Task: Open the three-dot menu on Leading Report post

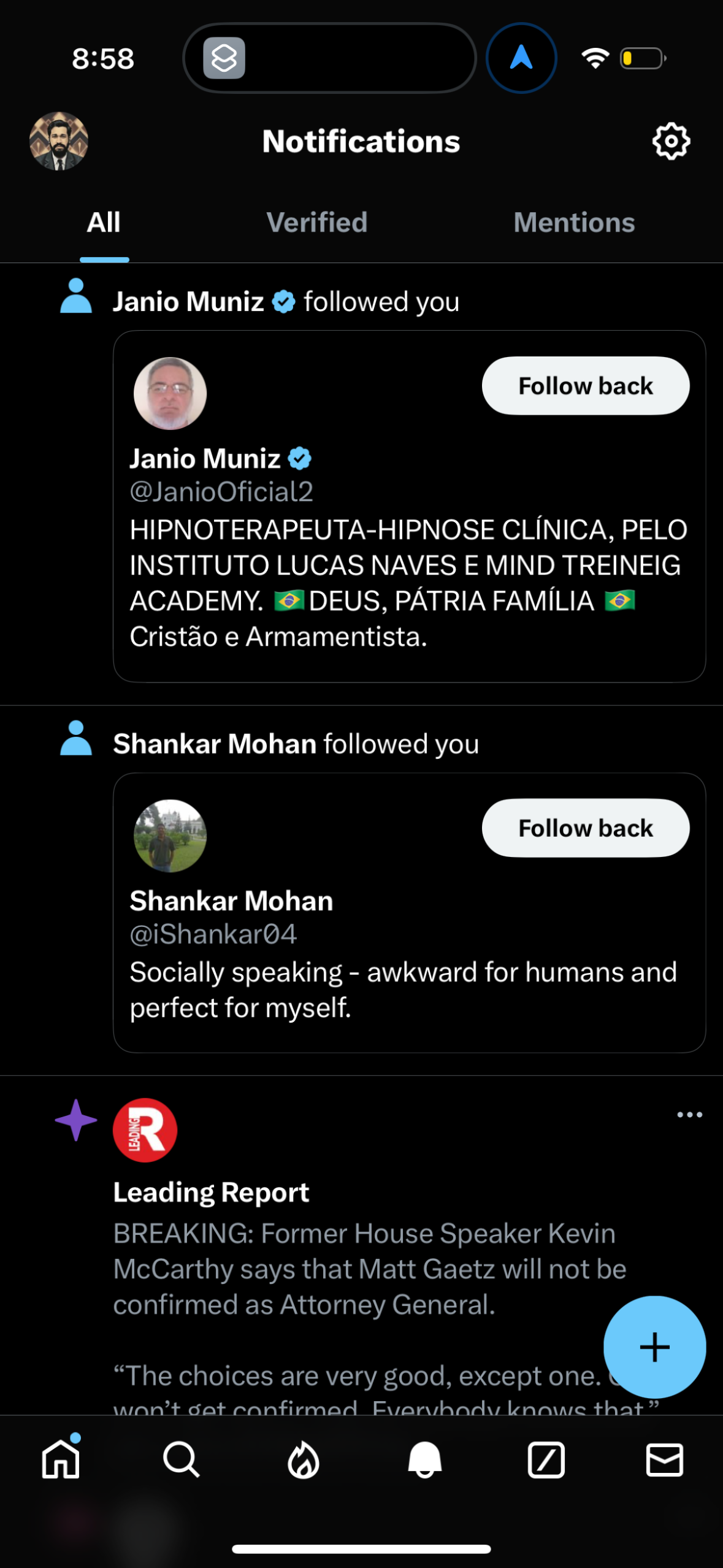Action: coord(689,1115)
